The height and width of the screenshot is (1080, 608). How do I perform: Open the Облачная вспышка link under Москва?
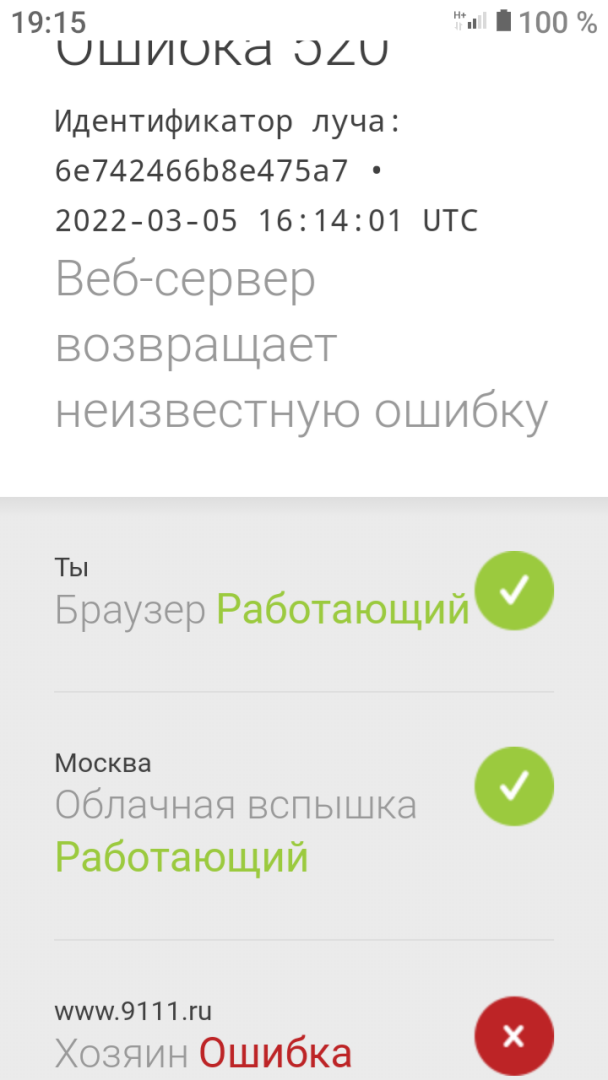236,805
